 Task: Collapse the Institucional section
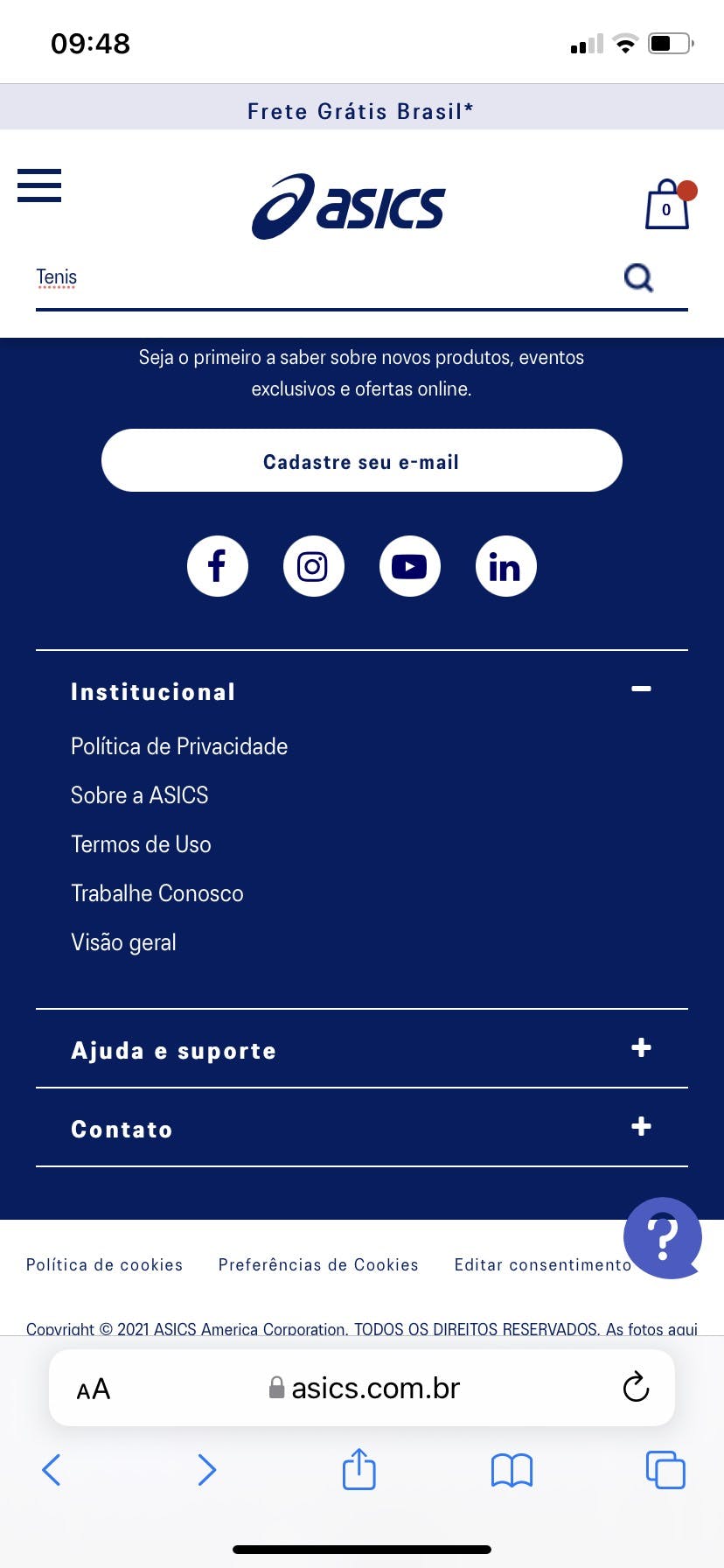[x=641, y=689]
